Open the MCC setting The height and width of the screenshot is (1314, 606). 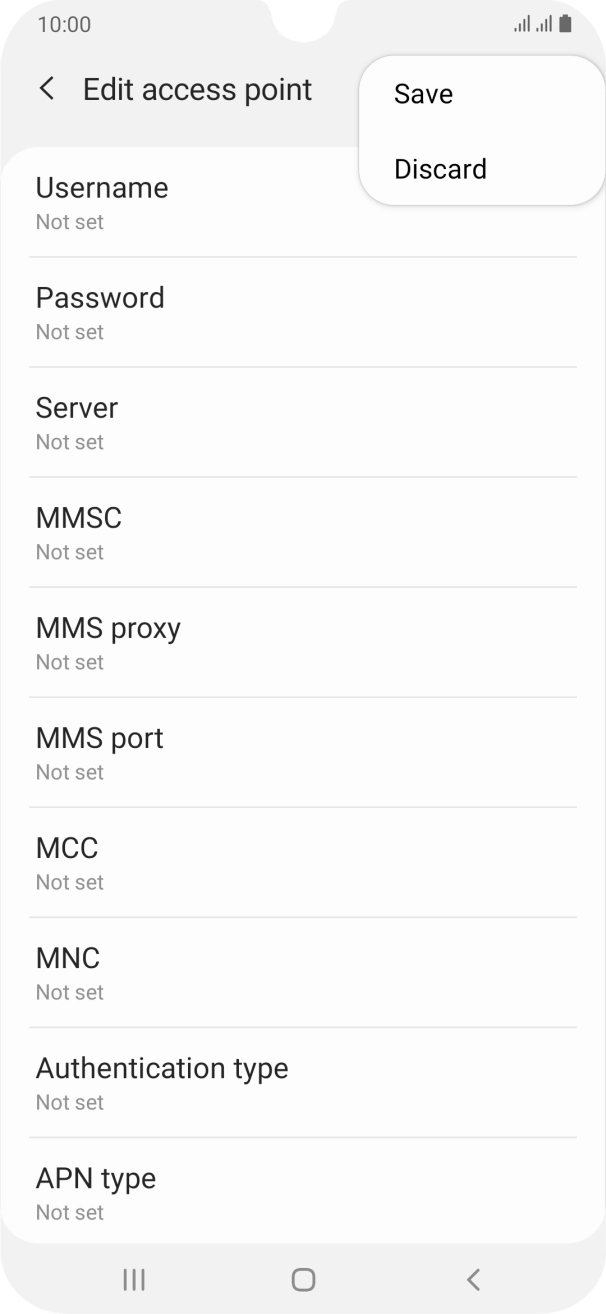[x=300, y=863]
